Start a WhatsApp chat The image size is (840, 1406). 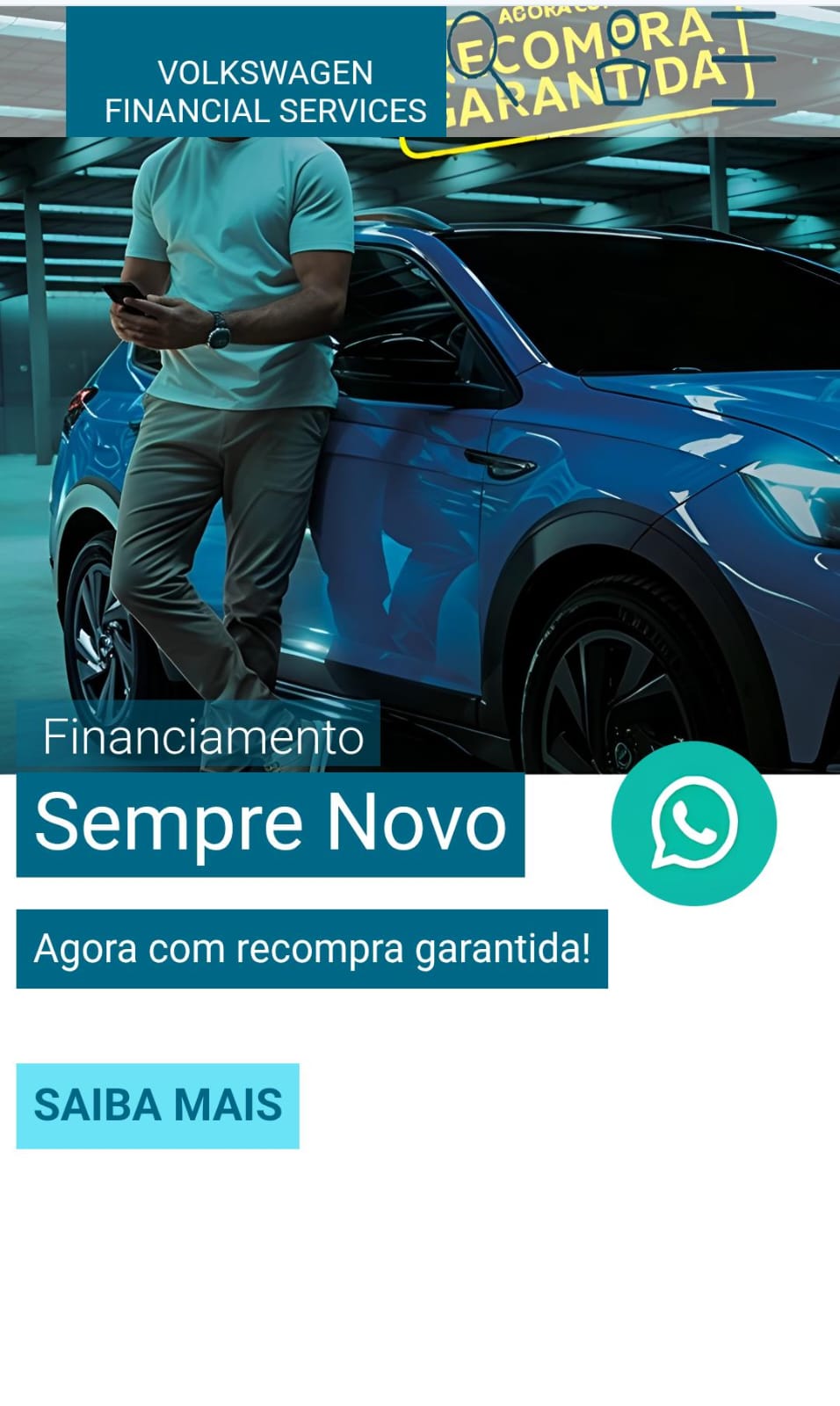[693, 823]
